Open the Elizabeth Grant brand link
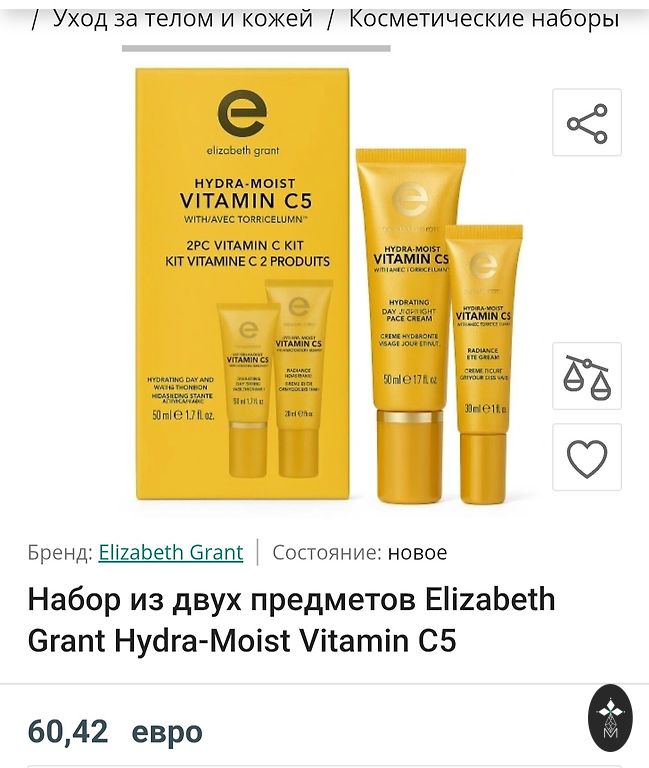 click(x=170, y=552)
